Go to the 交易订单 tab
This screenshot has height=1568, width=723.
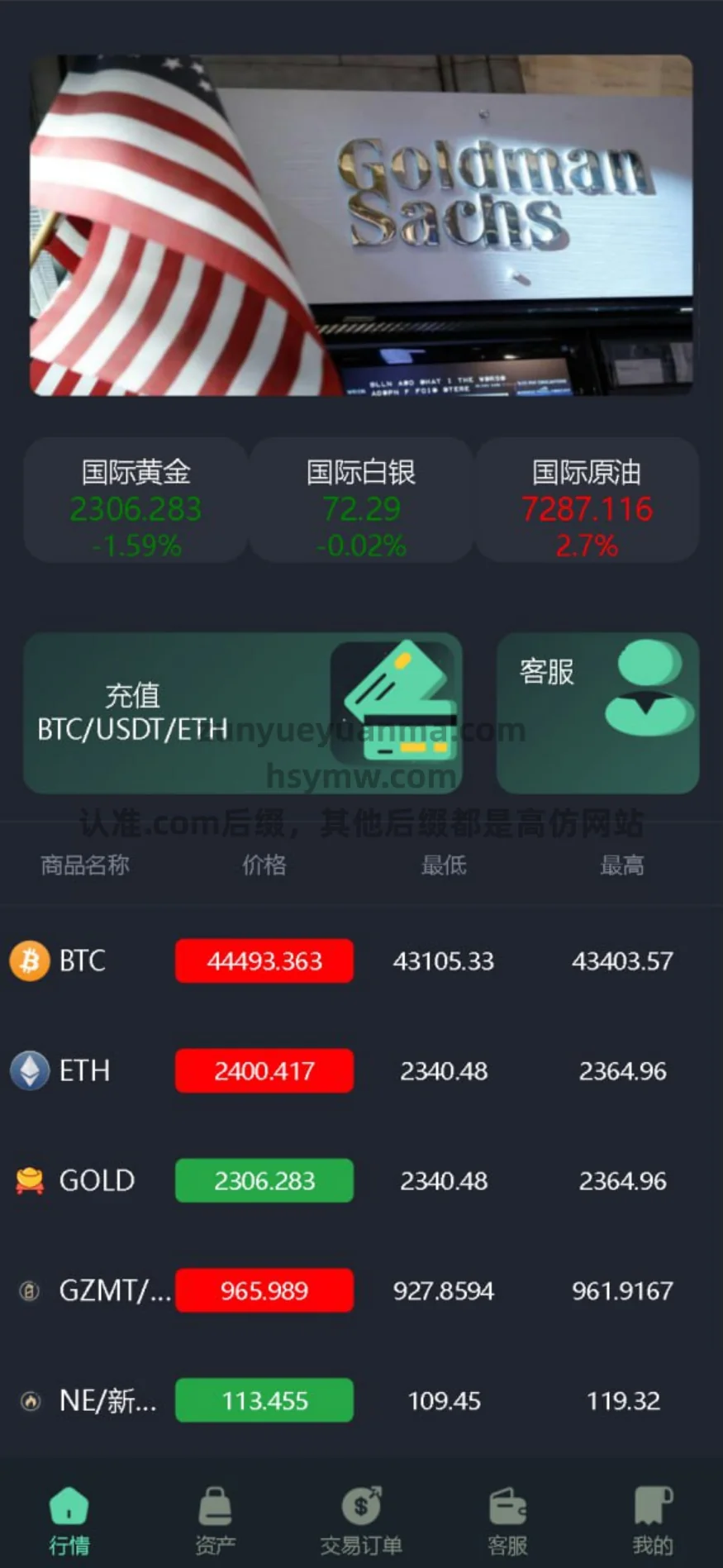tap(361, 1521)
